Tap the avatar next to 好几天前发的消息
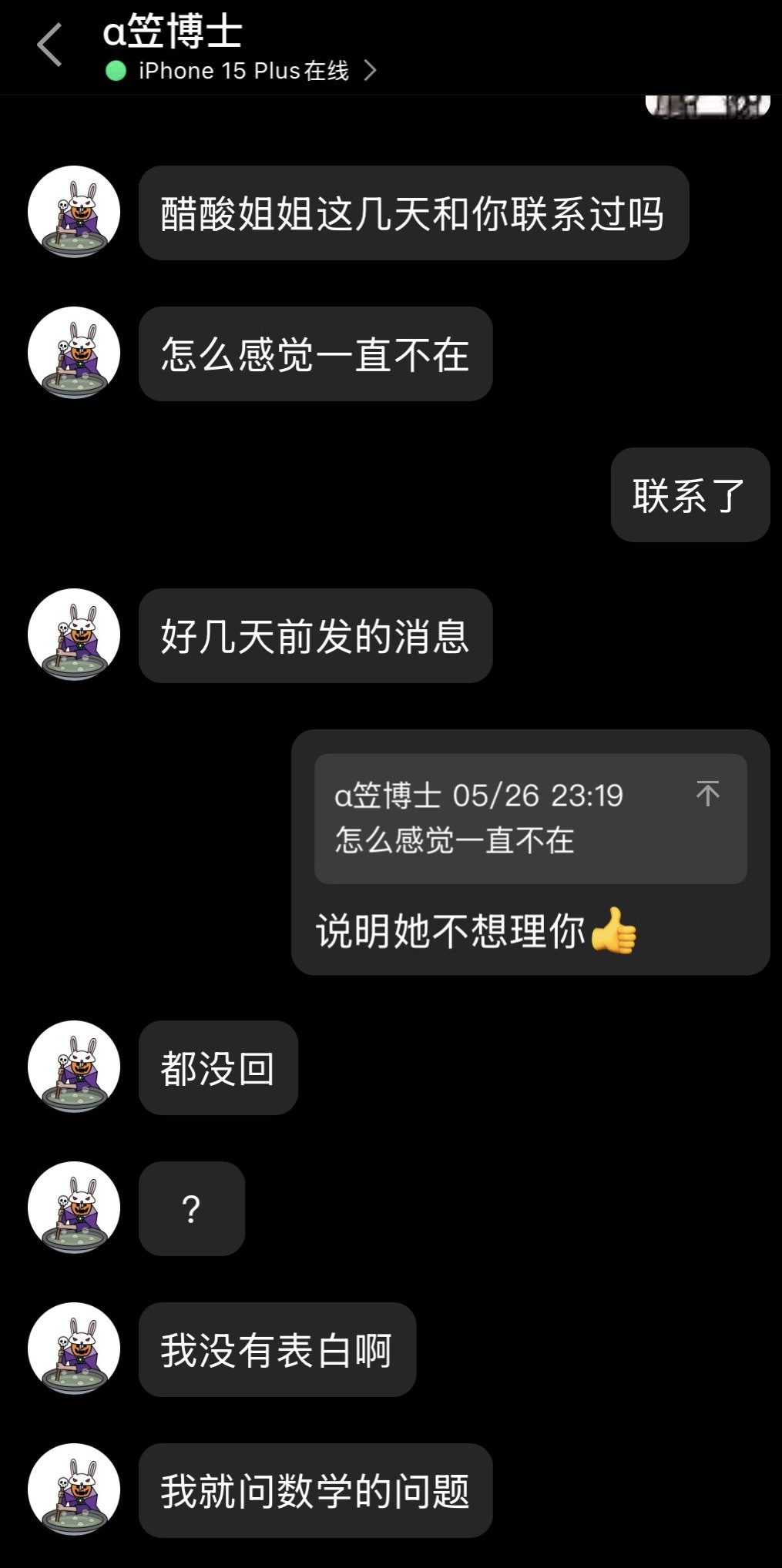 (x=74, y=635)
